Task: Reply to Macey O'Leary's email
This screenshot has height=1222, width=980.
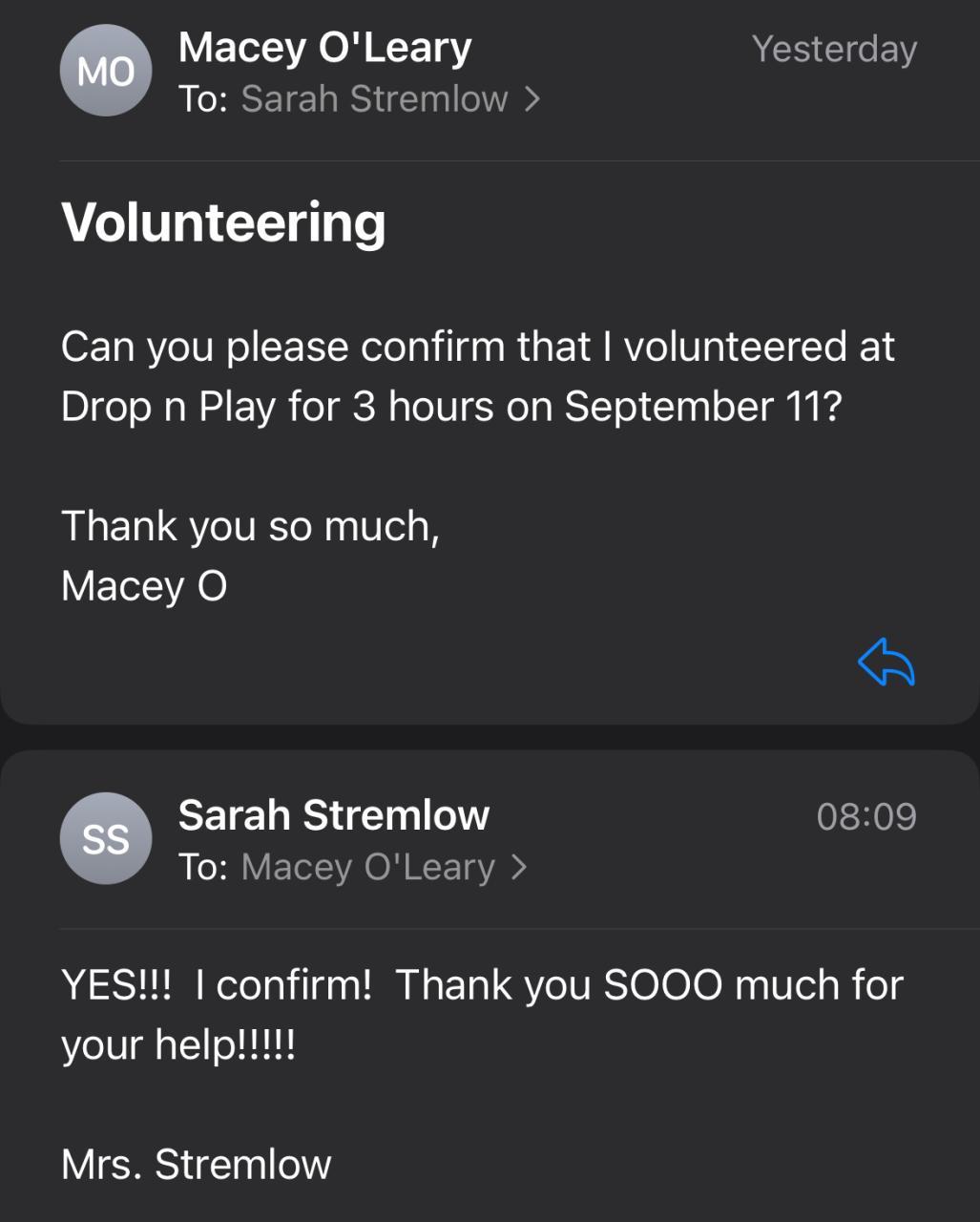Action: point(886,662)
